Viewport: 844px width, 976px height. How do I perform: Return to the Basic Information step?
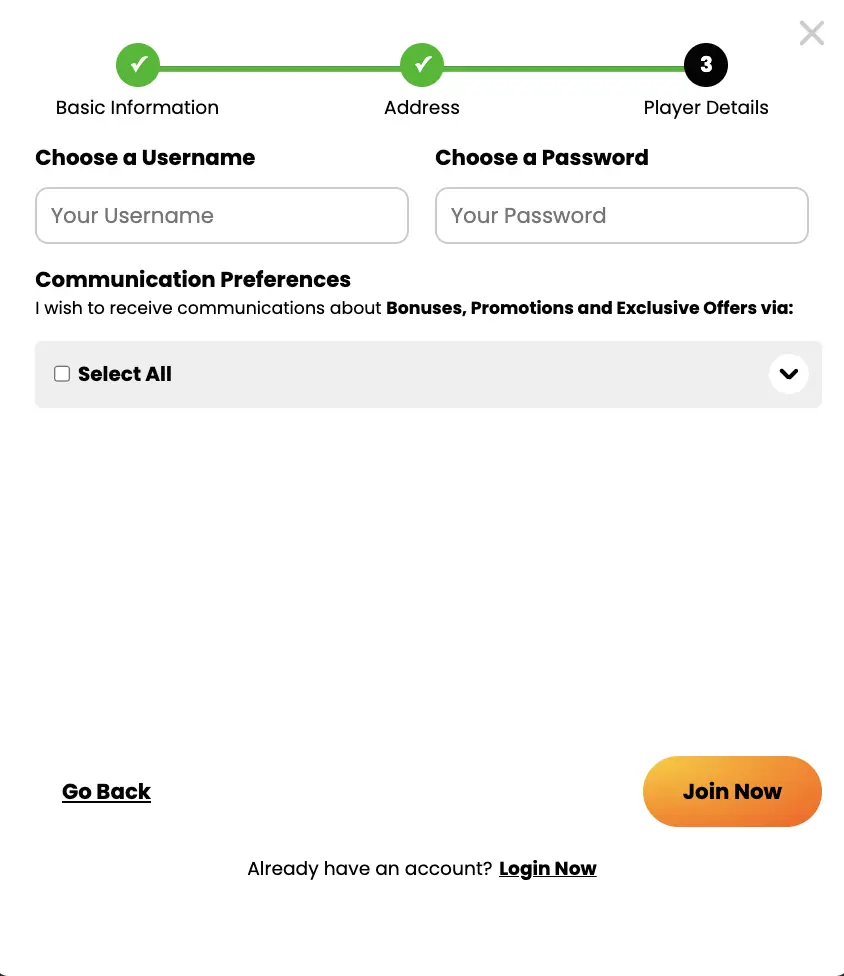[138, 66]
